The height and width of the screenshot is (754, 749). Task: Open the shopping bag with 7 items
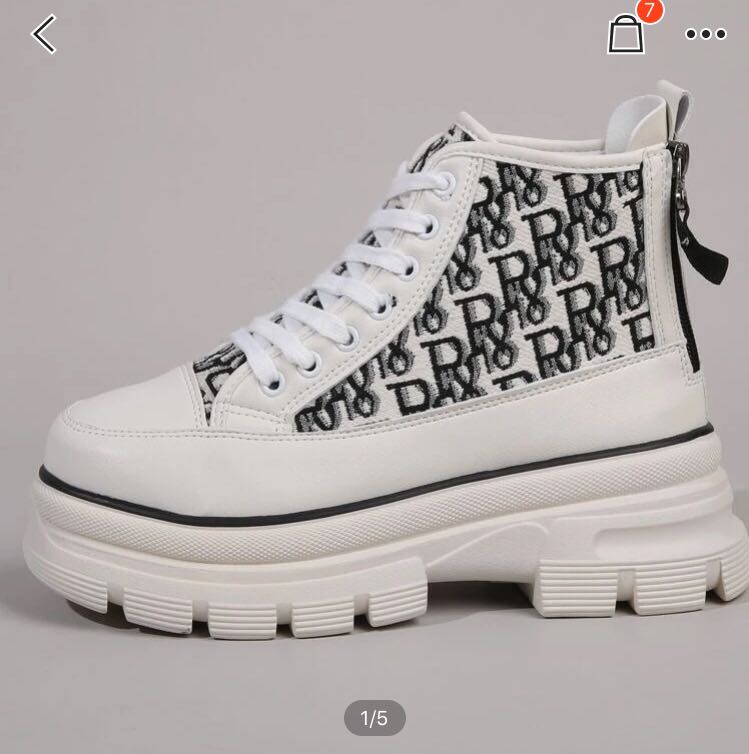click(627, 34)
